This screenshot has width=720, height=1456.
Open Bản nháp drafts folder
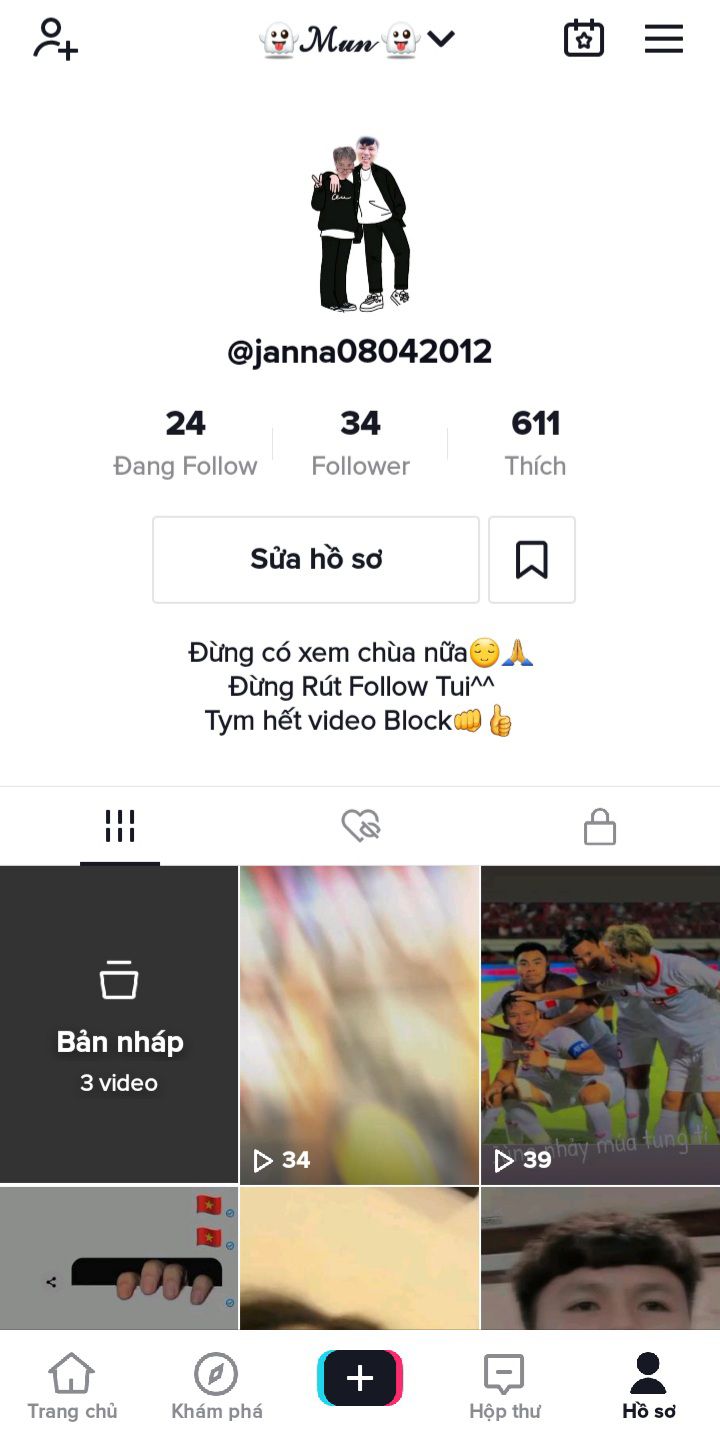point(119,1024)
